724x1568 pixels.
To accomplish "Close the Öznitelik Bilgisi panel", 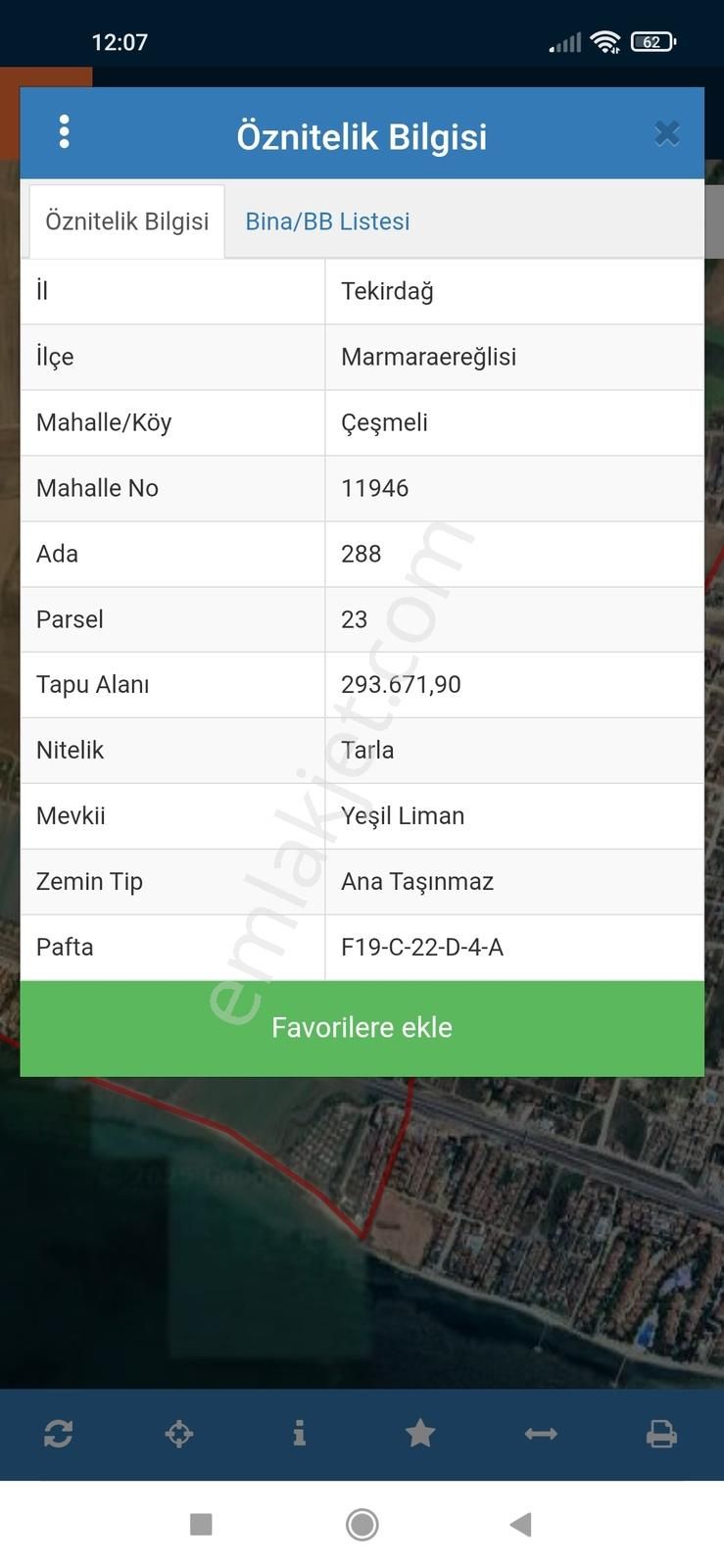I will (x=667, y=132).
